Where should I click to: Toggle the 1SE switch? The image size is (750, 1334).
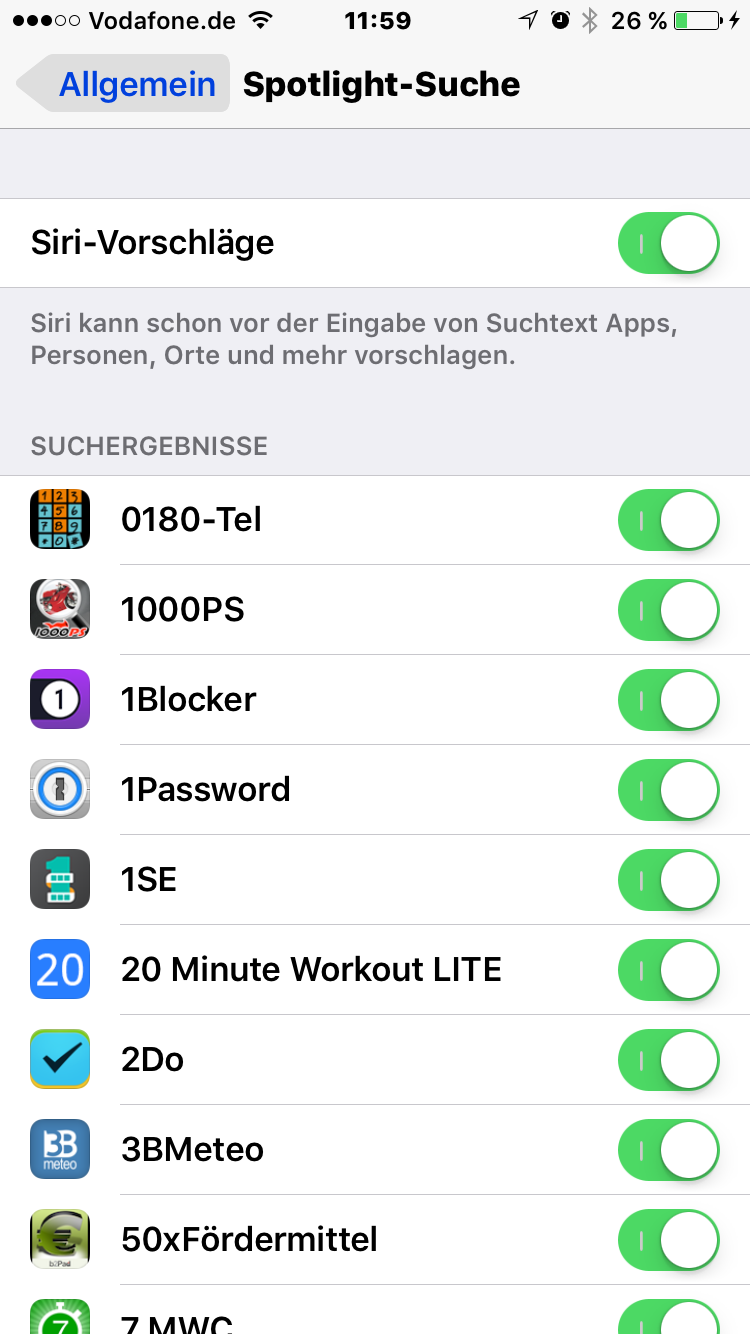pyautogui.click(x=669, y=880)
